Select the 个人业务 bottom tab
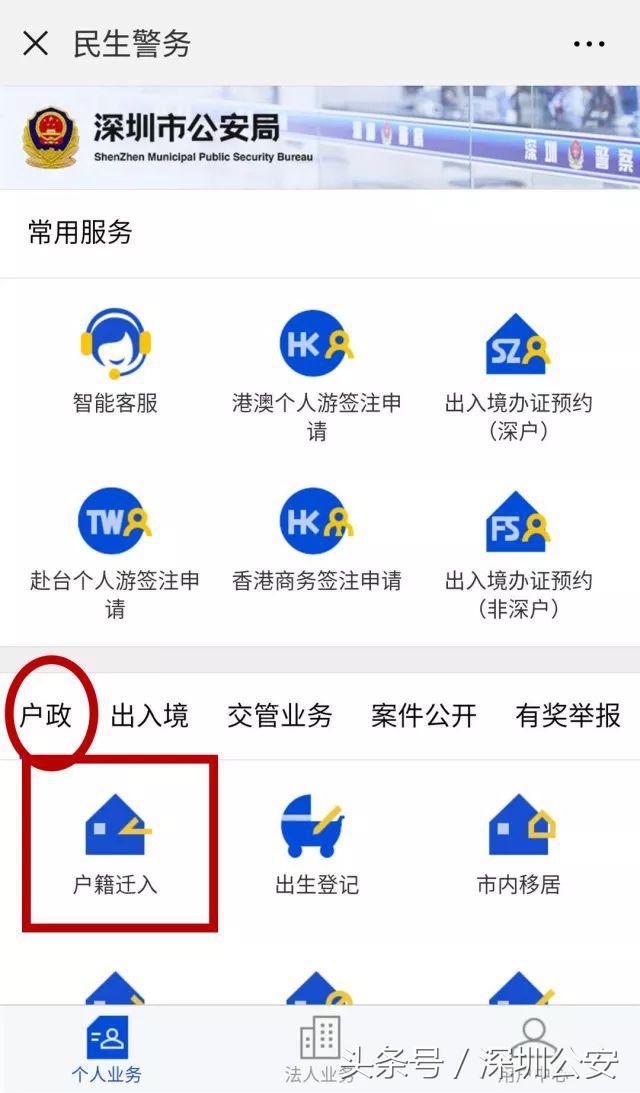Image resolution: width=640 pixels, height=1093 pixels. coord(107,1050)
